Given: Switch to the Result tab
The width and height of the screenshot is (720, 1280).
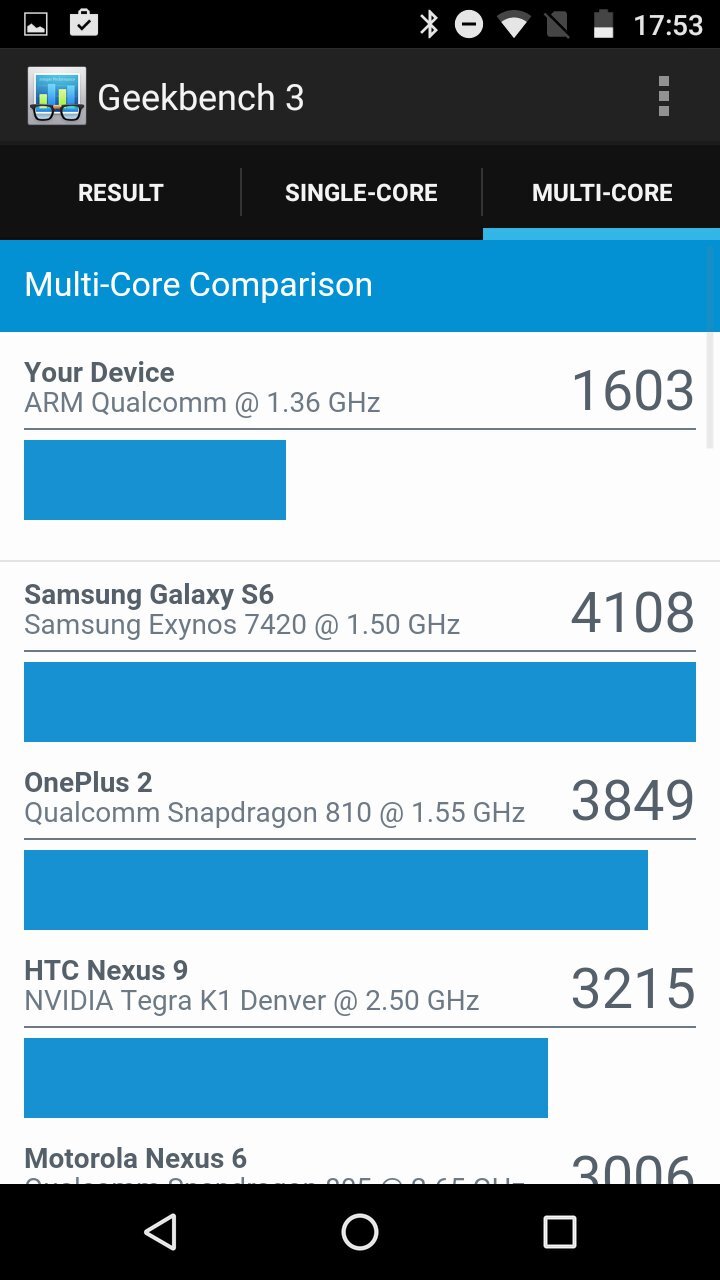Looking at the screenshot, I should pyautogui.click(x=120, y=192).
